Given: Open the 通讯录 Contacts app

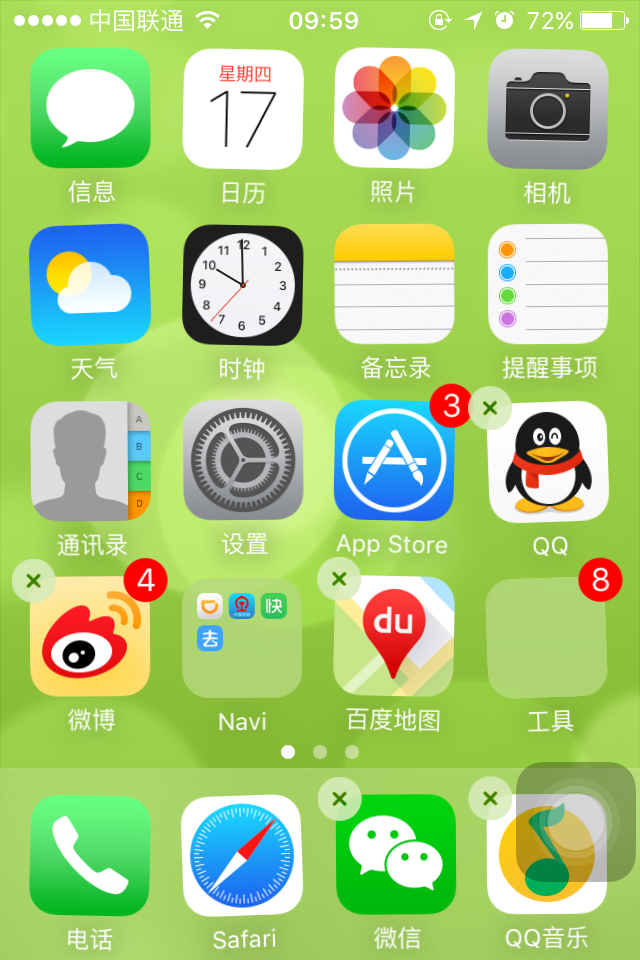Looking at the screenshot, I should (x=91, y=460).
